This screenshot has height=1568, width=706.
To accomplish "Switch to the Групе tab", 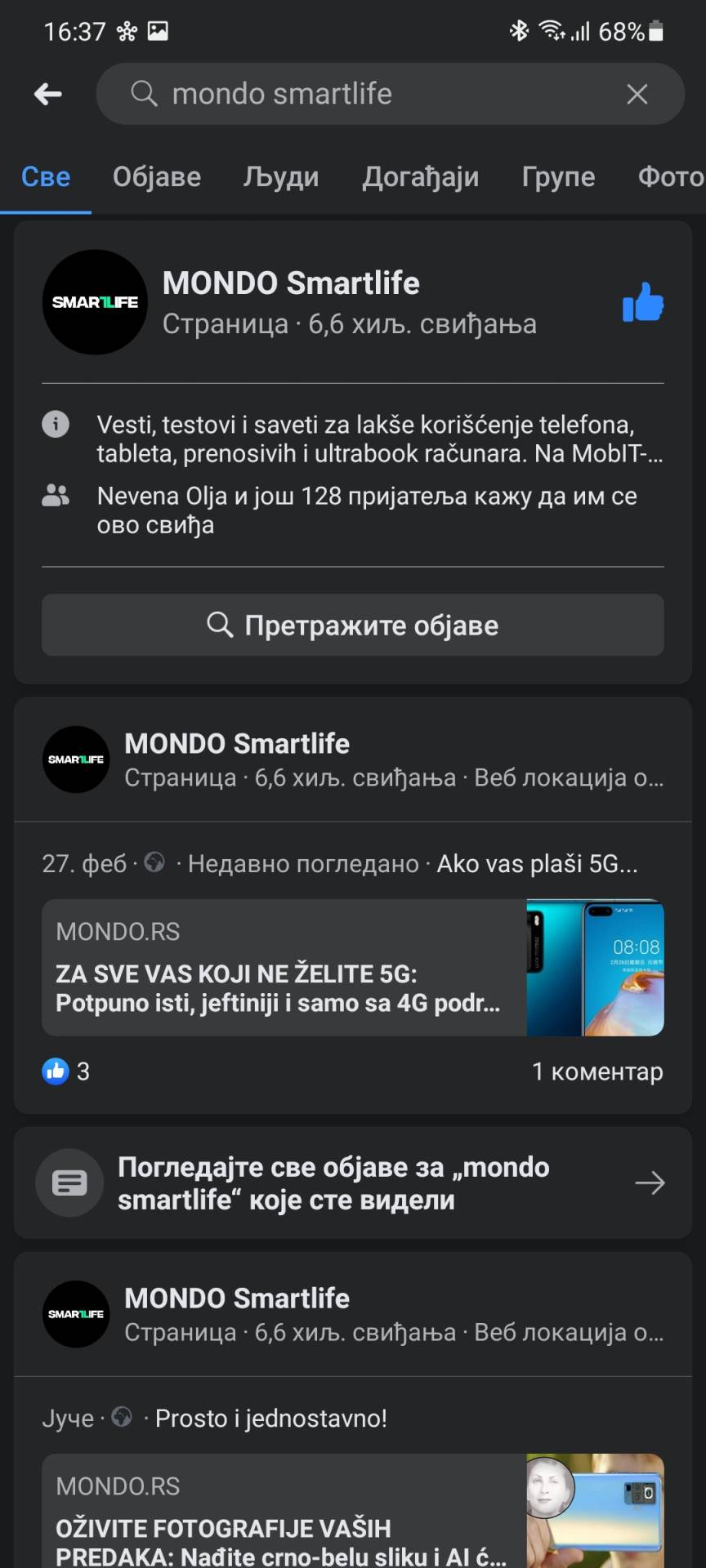I will click(558, 177).
